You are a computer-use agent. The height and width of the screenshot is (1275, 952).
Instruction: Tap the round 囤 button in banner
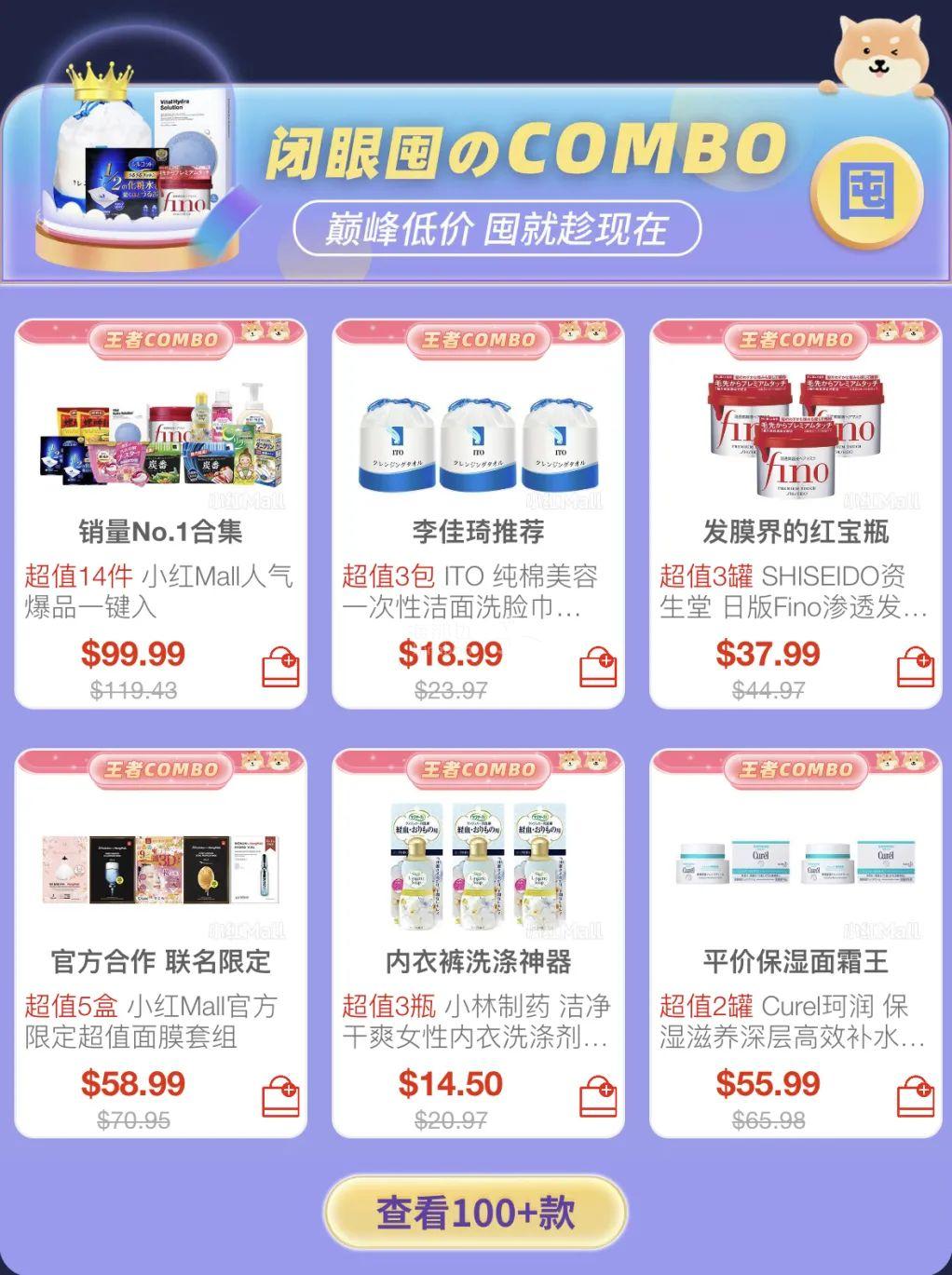click(x=865, y=192)
